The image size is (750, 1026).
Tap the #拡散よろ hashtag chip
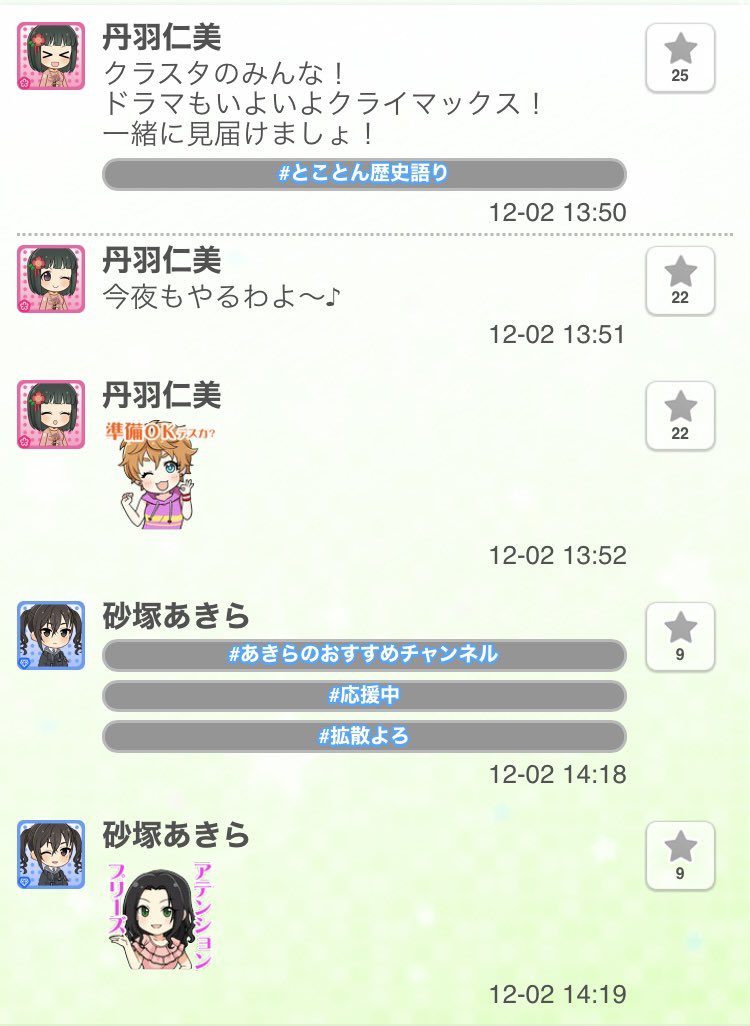364,736
